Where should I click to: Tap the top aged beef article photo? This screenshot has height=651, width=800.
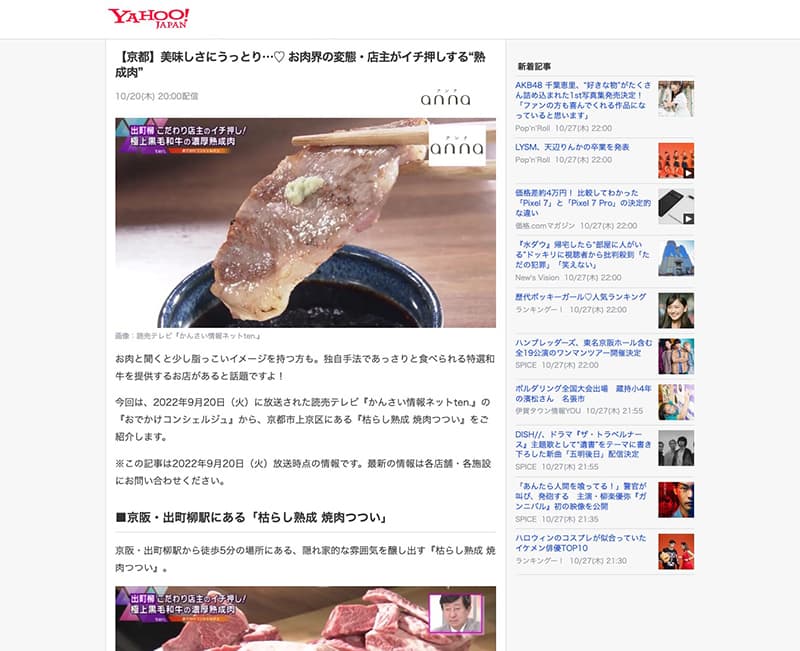pyautogui.click(x=305, y=222)
